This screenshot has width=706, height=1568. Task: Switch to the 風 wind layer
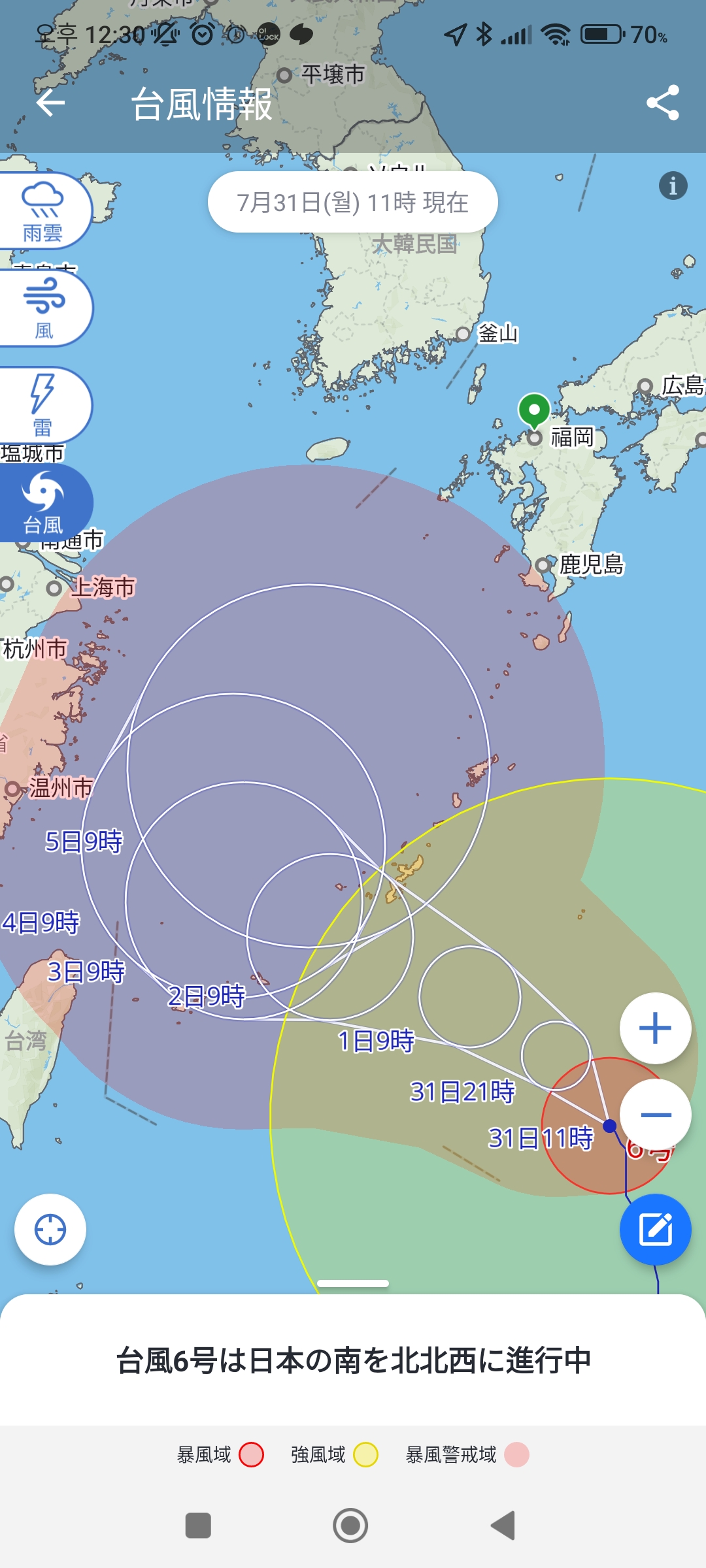click(x=43, y=308)
